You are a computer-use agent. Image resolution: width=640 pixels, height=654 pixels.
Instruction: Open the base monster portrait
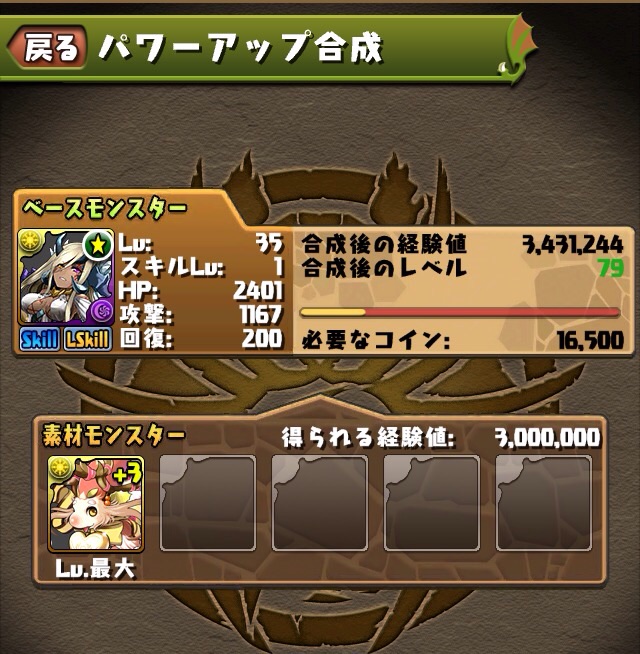pos(65,275)
